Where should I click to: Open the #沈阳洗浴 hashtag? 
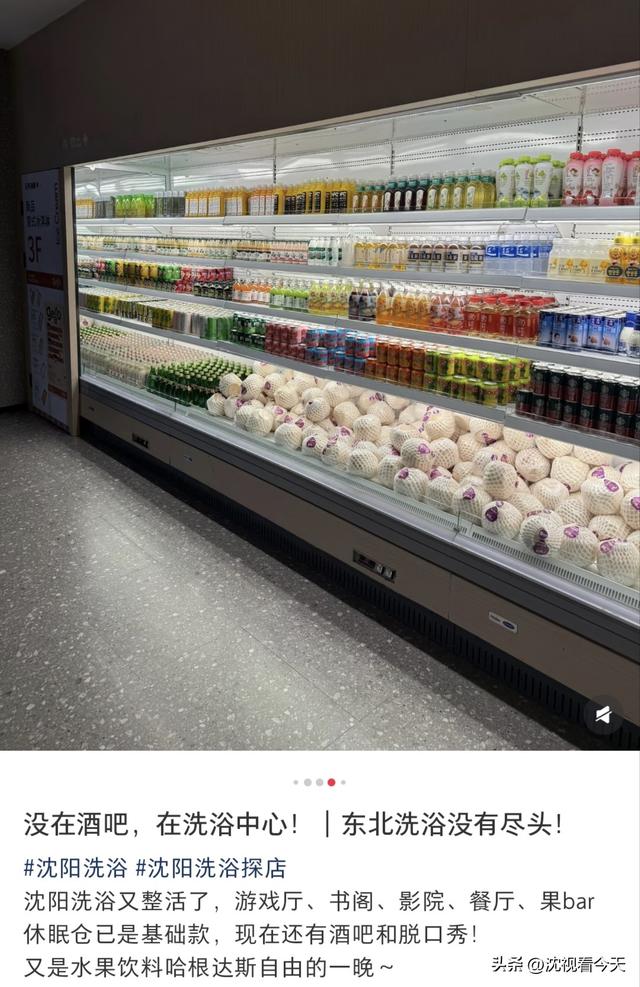pyautogui.click(x=75, y=867)
